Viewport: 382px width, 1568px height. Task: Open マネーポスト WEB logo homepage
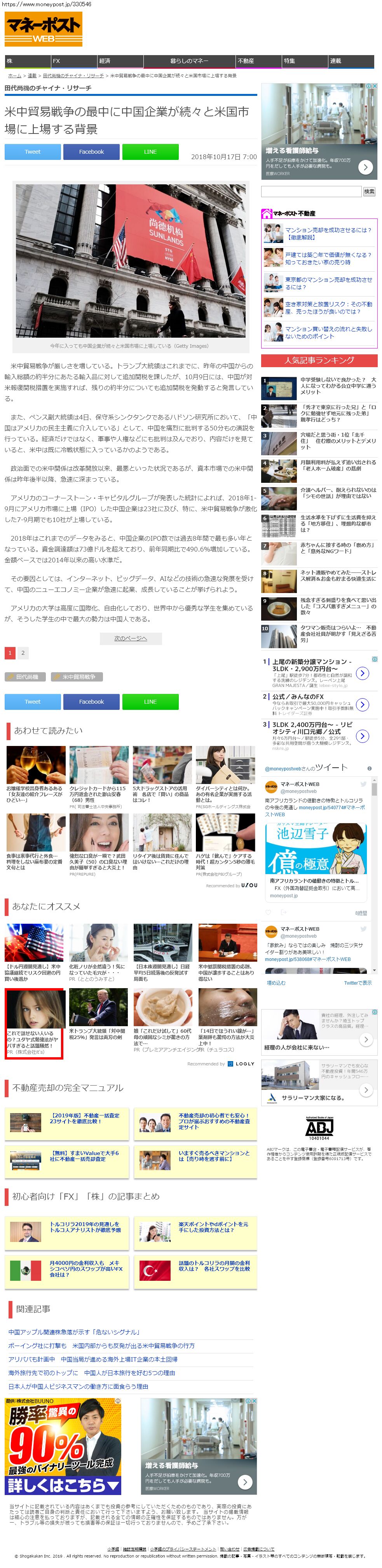[x=43, y=29]
